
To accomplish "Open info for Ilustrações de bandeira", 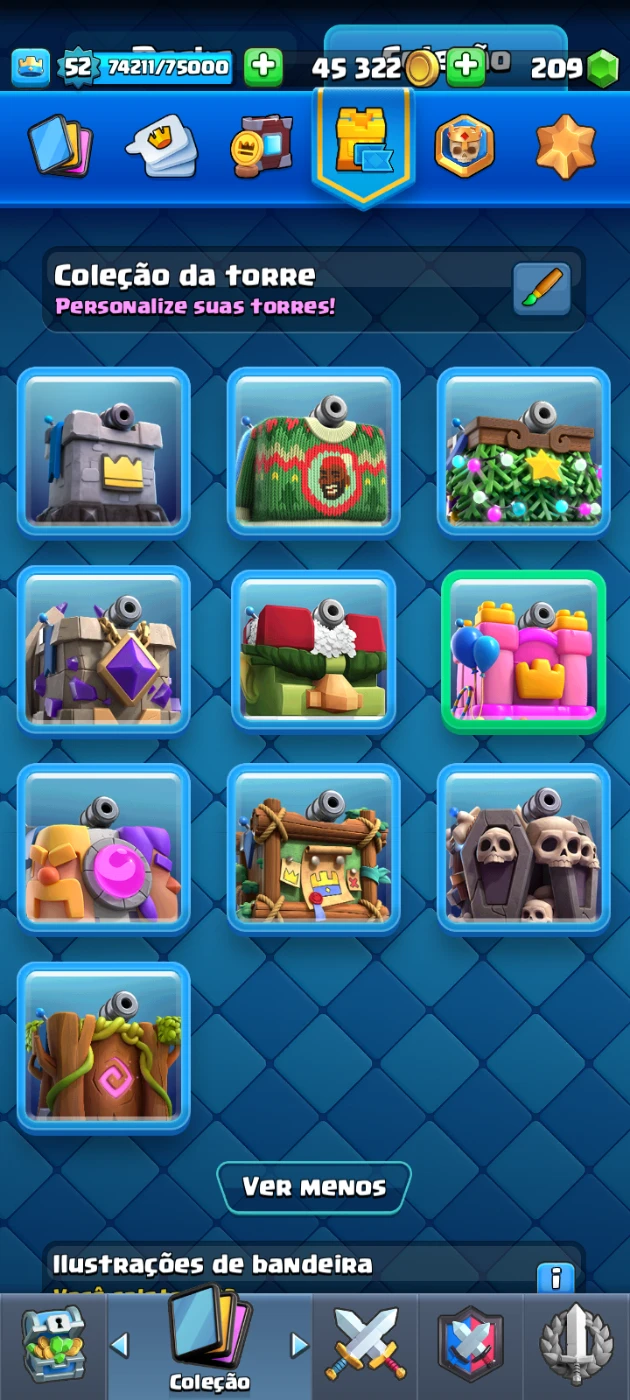I will tap(555, 1277).
